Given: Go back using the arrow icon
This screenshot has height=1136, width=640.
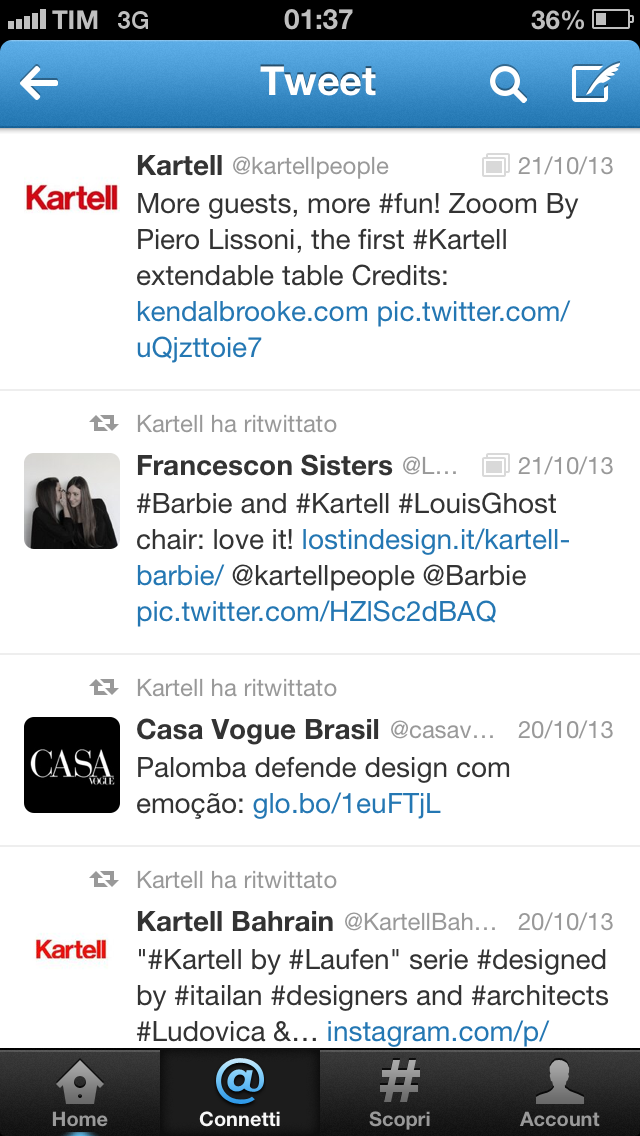Looking at the screenshot, I should pyautogui.click(x=39, y=83).
